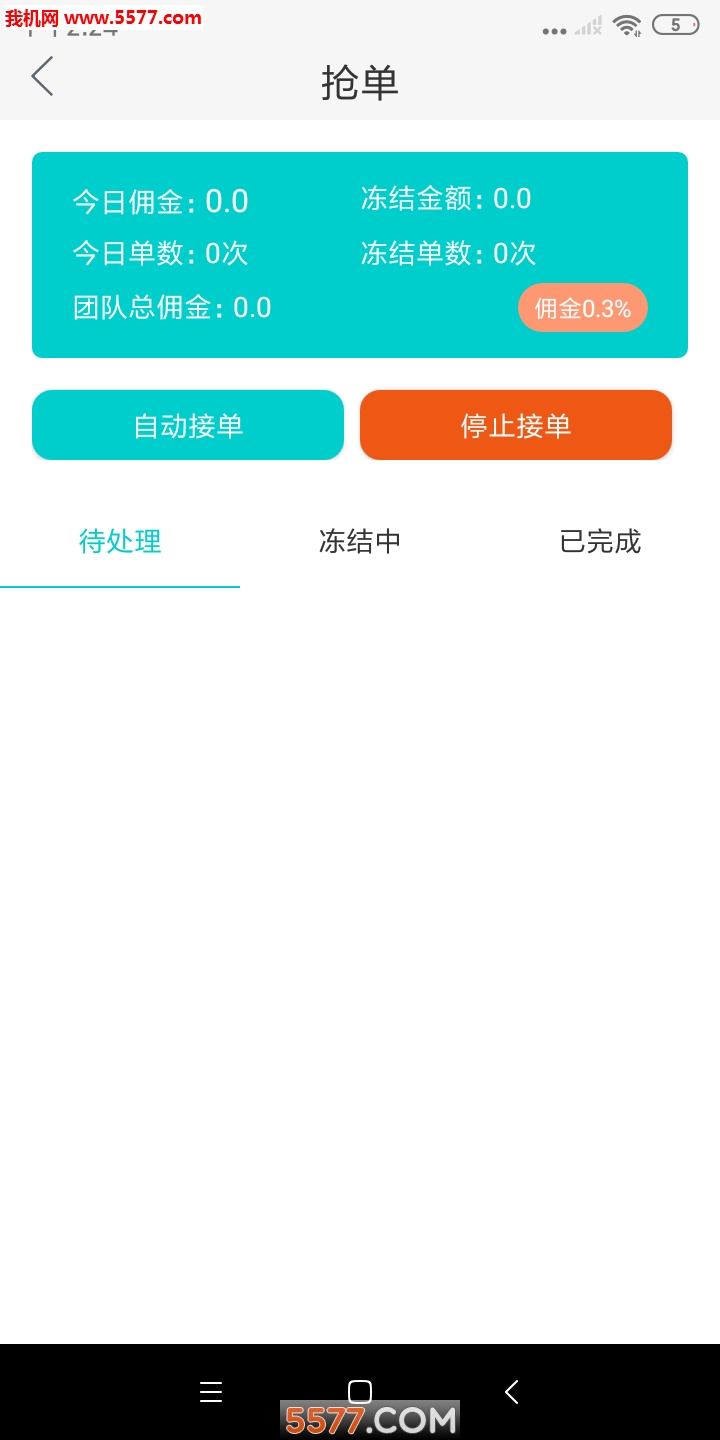Viewport: 720px width, 1440px height.
Task: Tap the Wi-Fi status icon
Action: click(x=628, y=26)
